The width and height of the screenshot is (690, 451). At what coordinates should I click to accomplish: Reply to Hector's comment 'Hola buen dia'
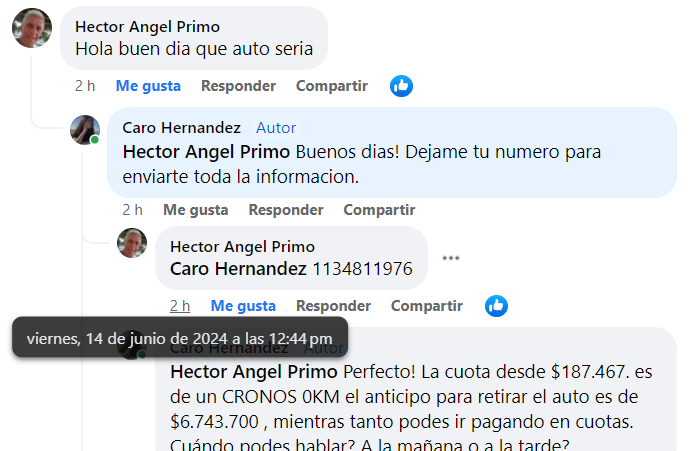[238, 86]
